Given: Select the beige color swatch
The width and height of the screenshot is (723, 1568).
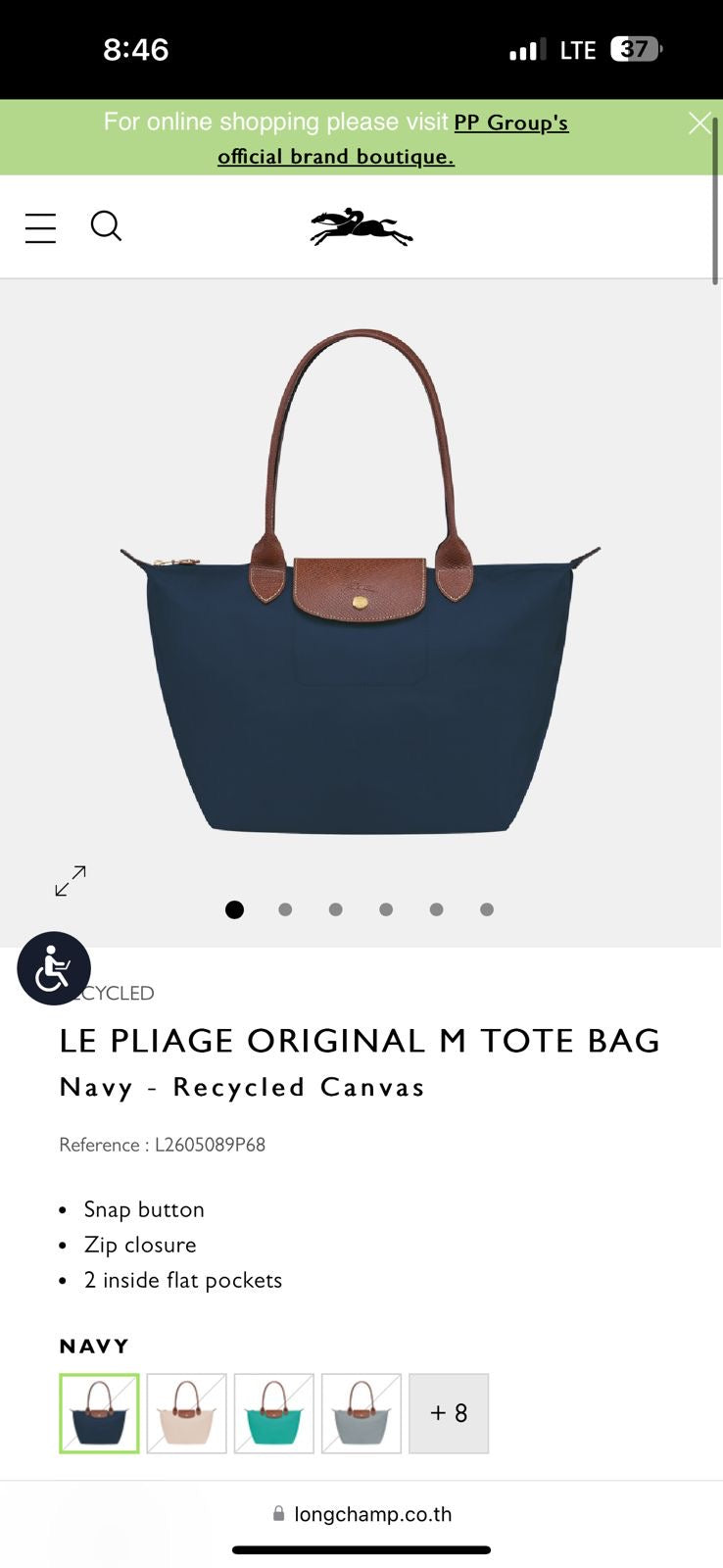Looking at the screenshot, I should coord(186,1413).
